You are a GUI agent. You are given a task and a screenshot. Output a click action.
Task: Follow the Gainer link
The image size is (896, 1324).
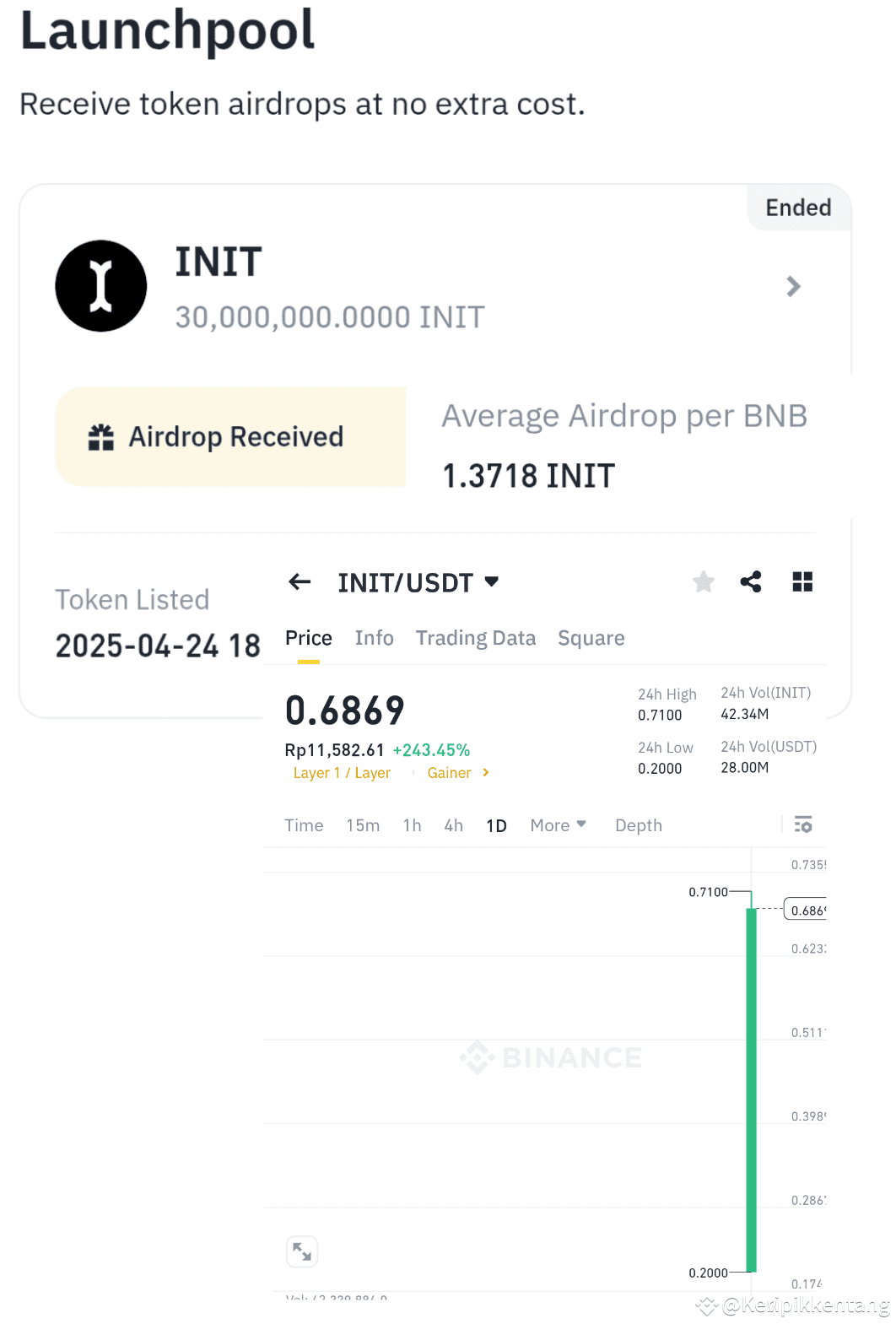[x=449, y=772]
